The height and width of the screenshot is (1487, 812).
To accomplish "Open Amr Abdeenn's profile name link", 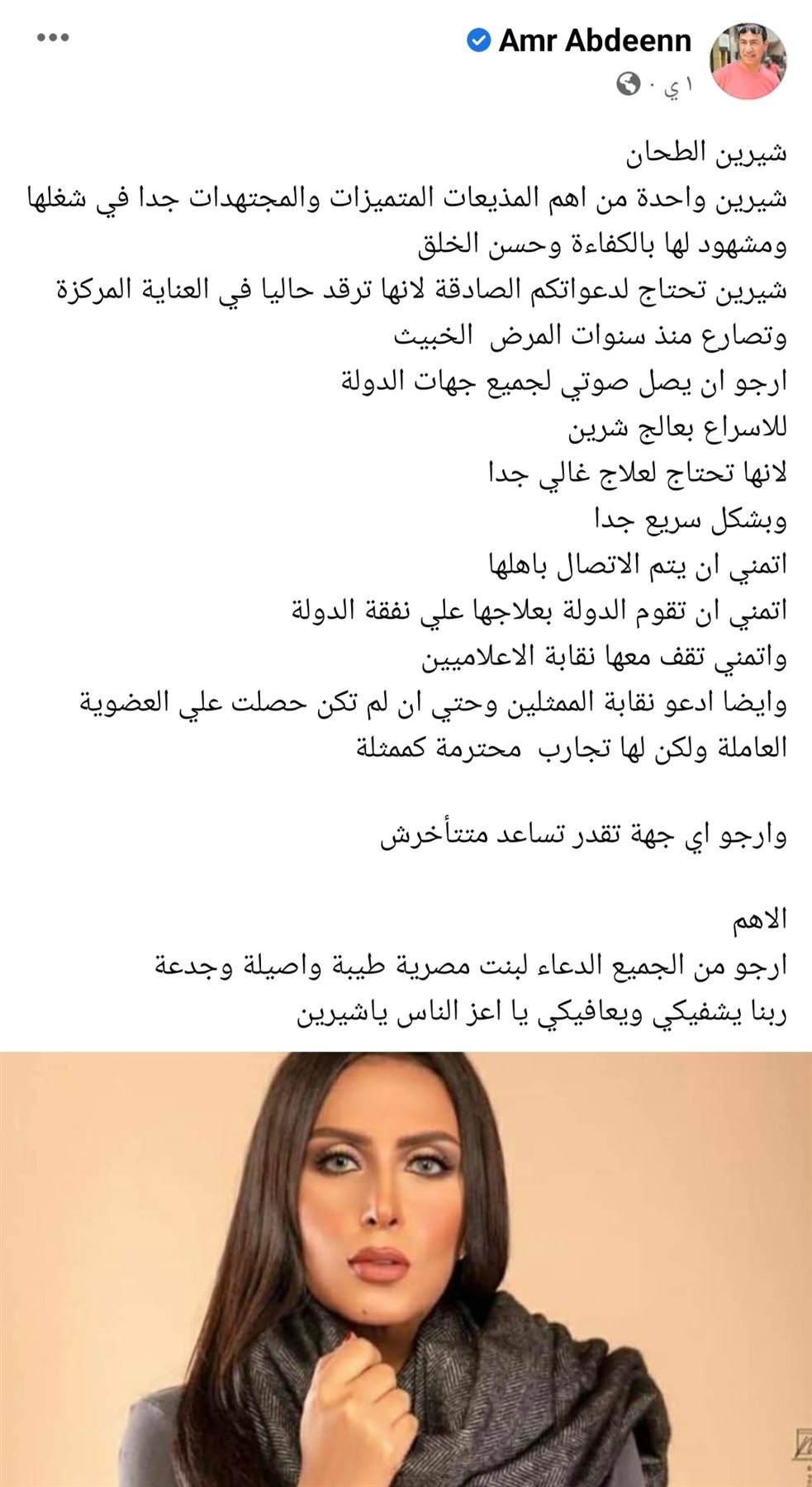I will coord(594,40).
